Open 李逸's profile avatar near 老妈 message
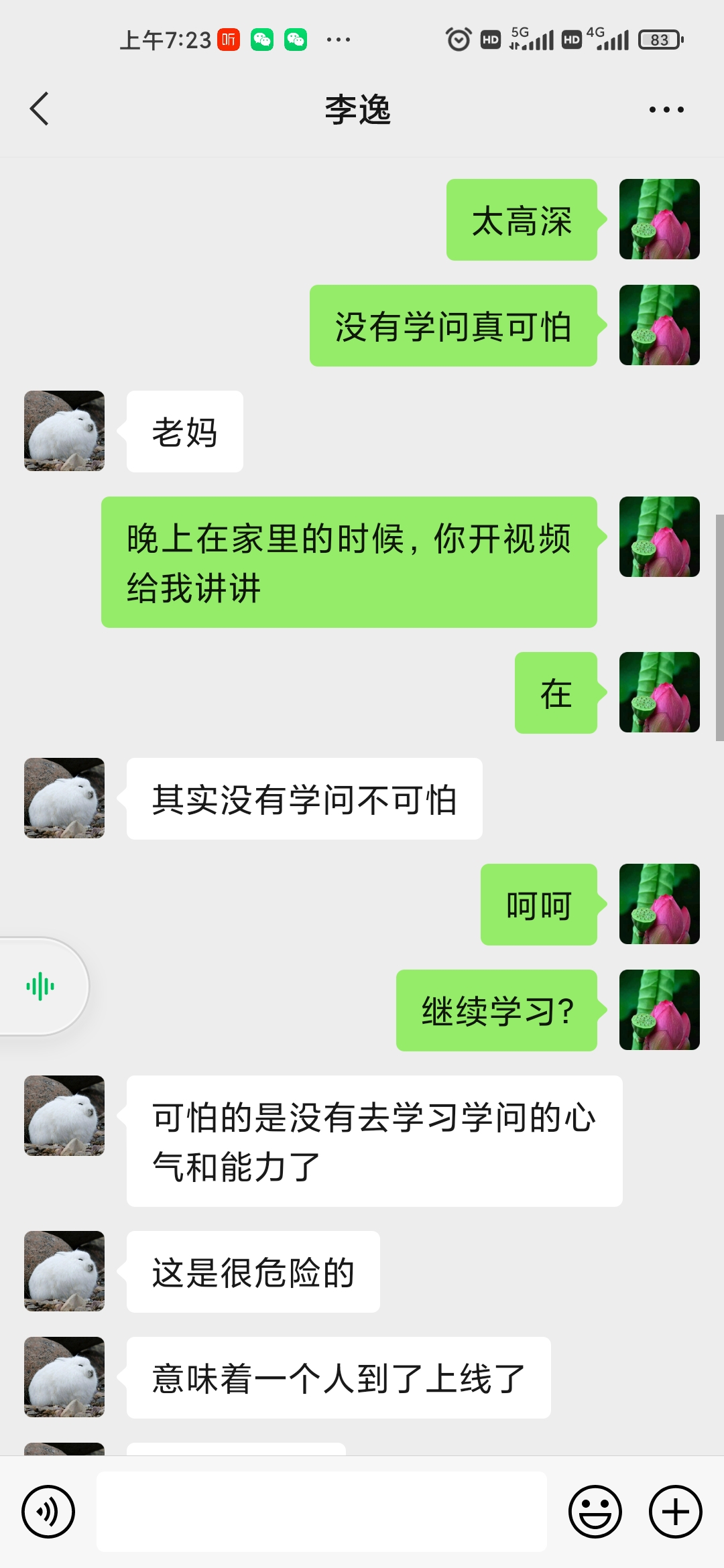The width and height of the screenshot is (724, 1568). click(x=64, y=431)
